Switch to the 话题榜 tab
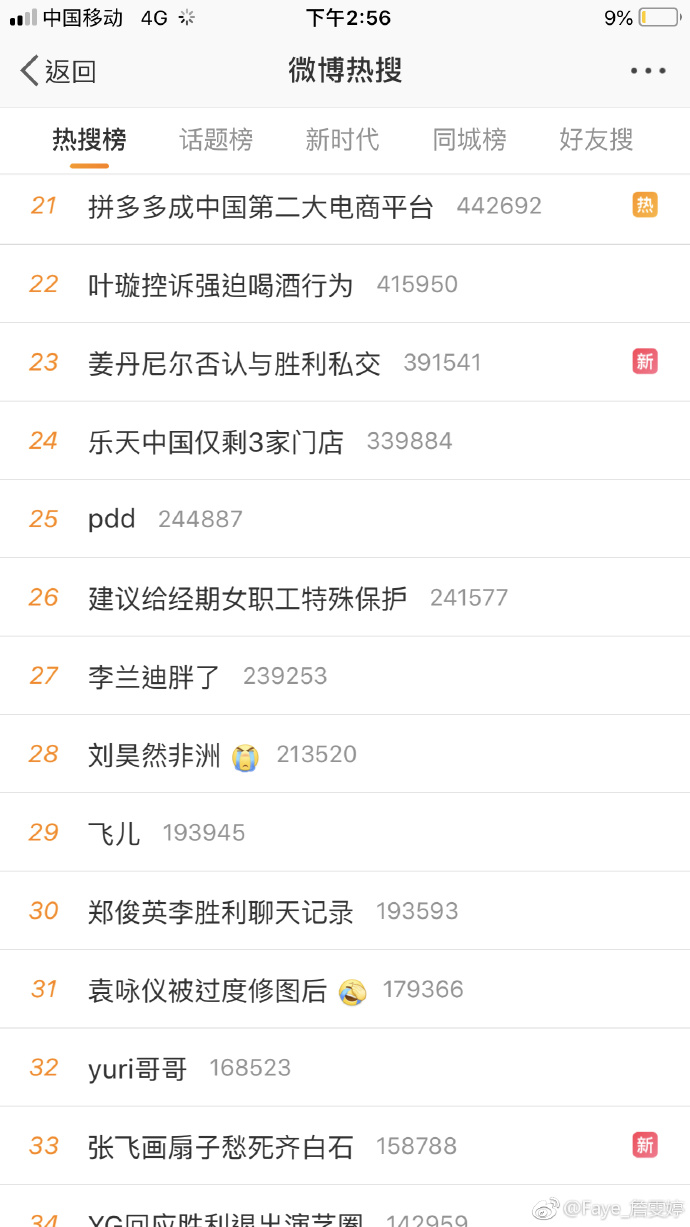This screenshot has width=690, height=1227. (x=216, y=140)
